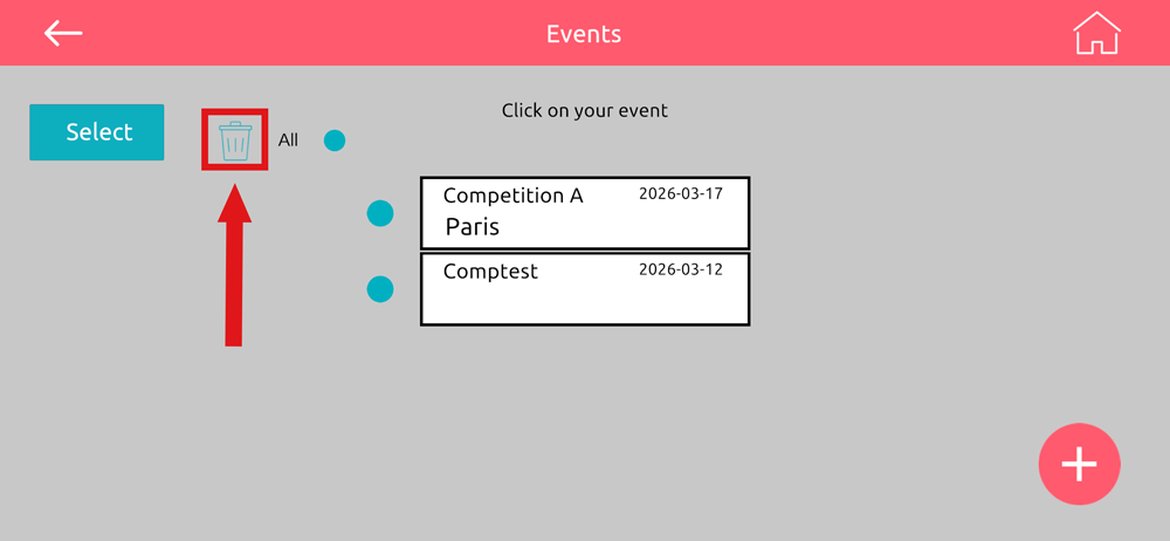1170x541 pixels.
Task: Tap the Select button
Action: (x=97, y=132)
